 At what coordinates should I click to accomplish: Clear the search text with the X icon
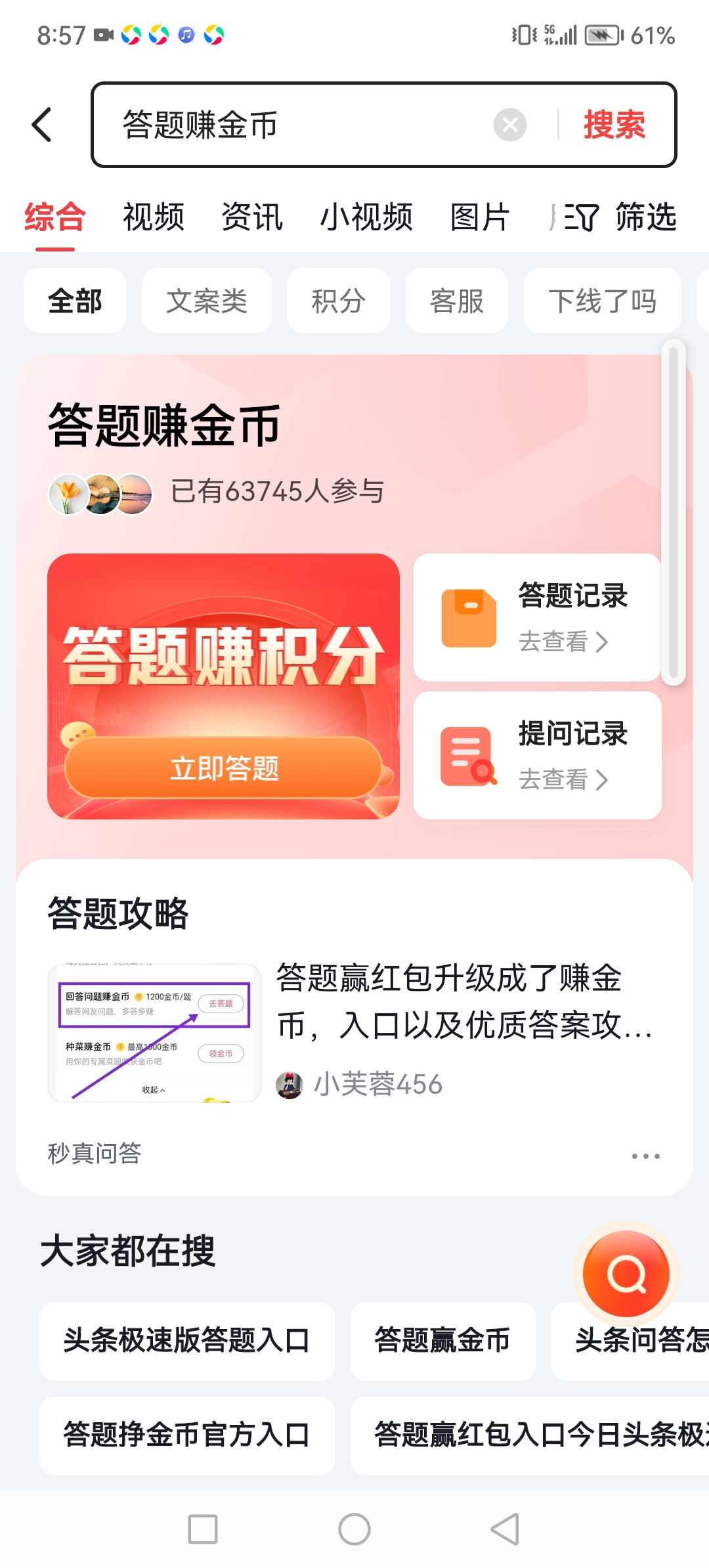tap(509, 125)
